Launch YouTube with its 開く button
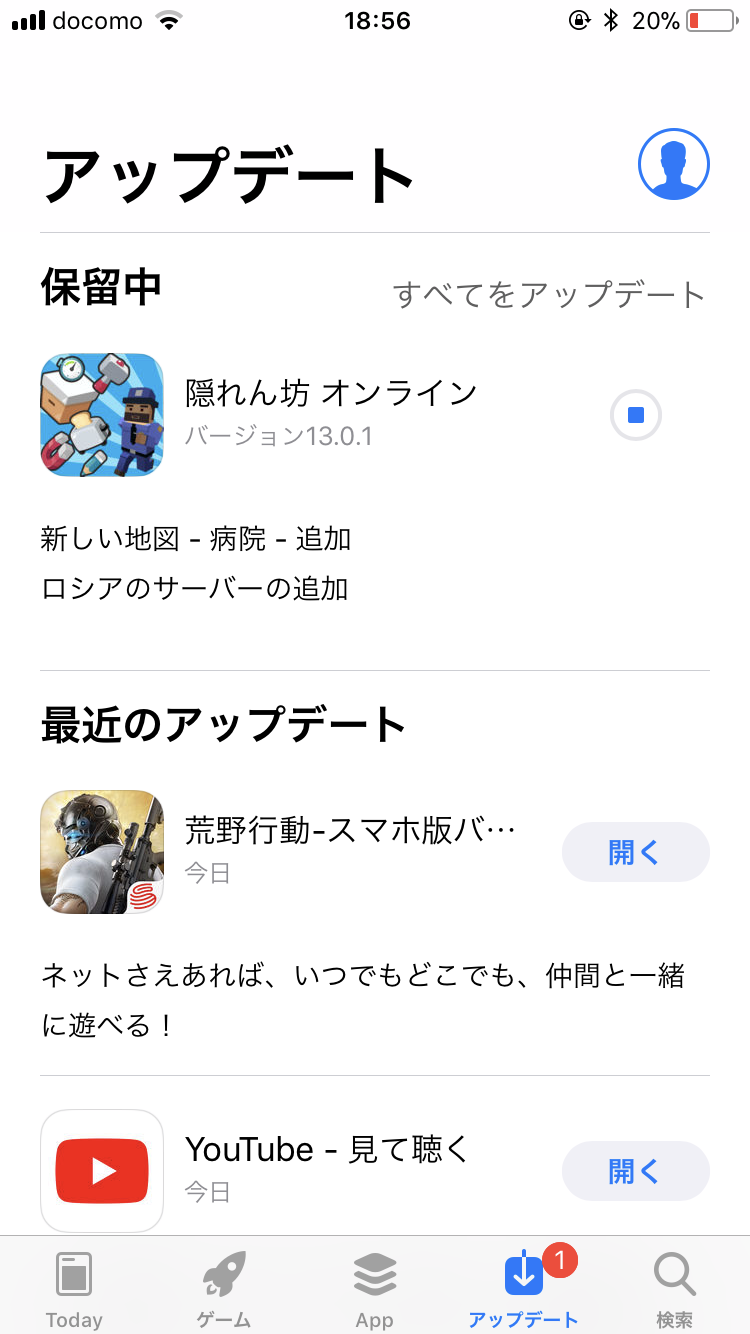The width and height of the screenshot is (750, 1334). (x=635, y=1171)
